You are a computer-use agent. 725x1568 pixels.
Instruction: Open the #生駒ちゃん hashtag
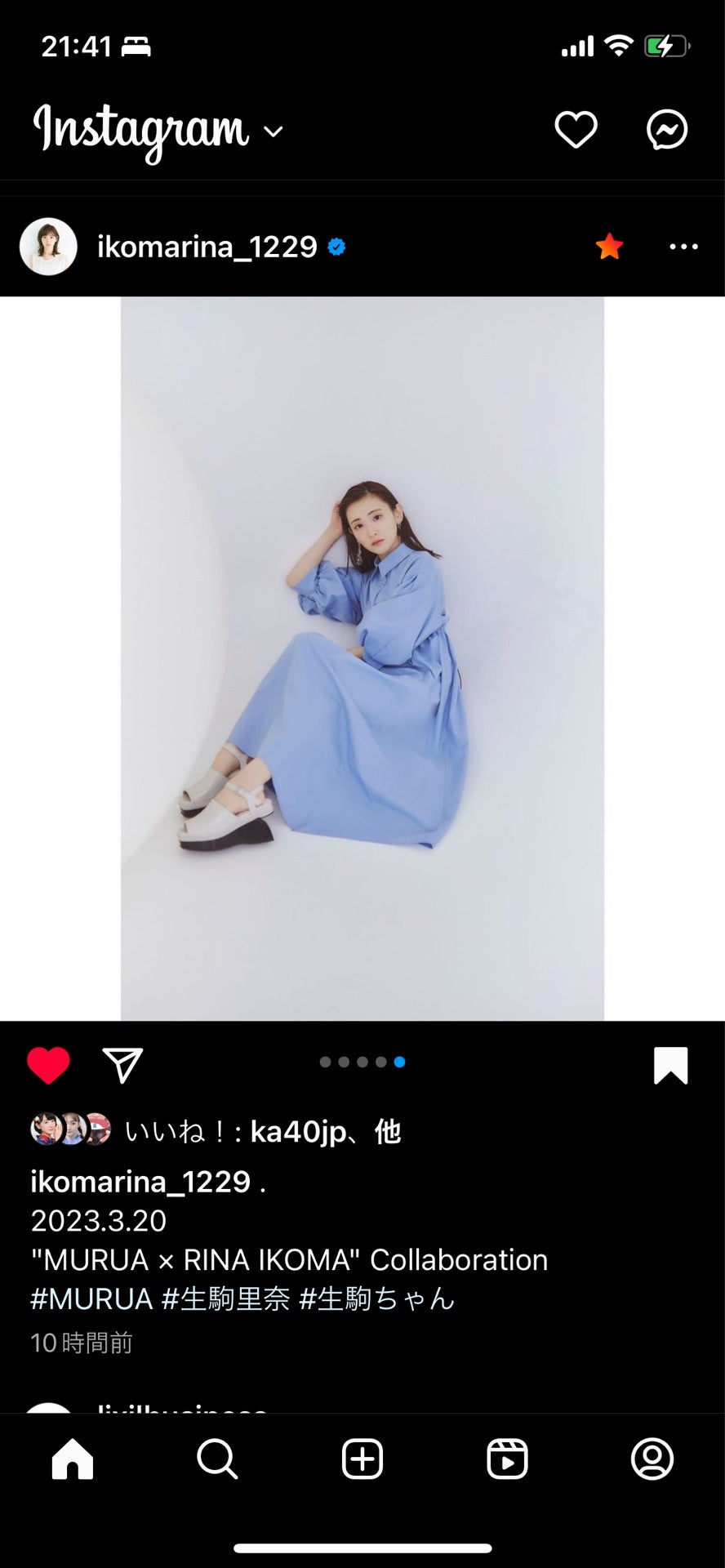tap(376, 1298)
